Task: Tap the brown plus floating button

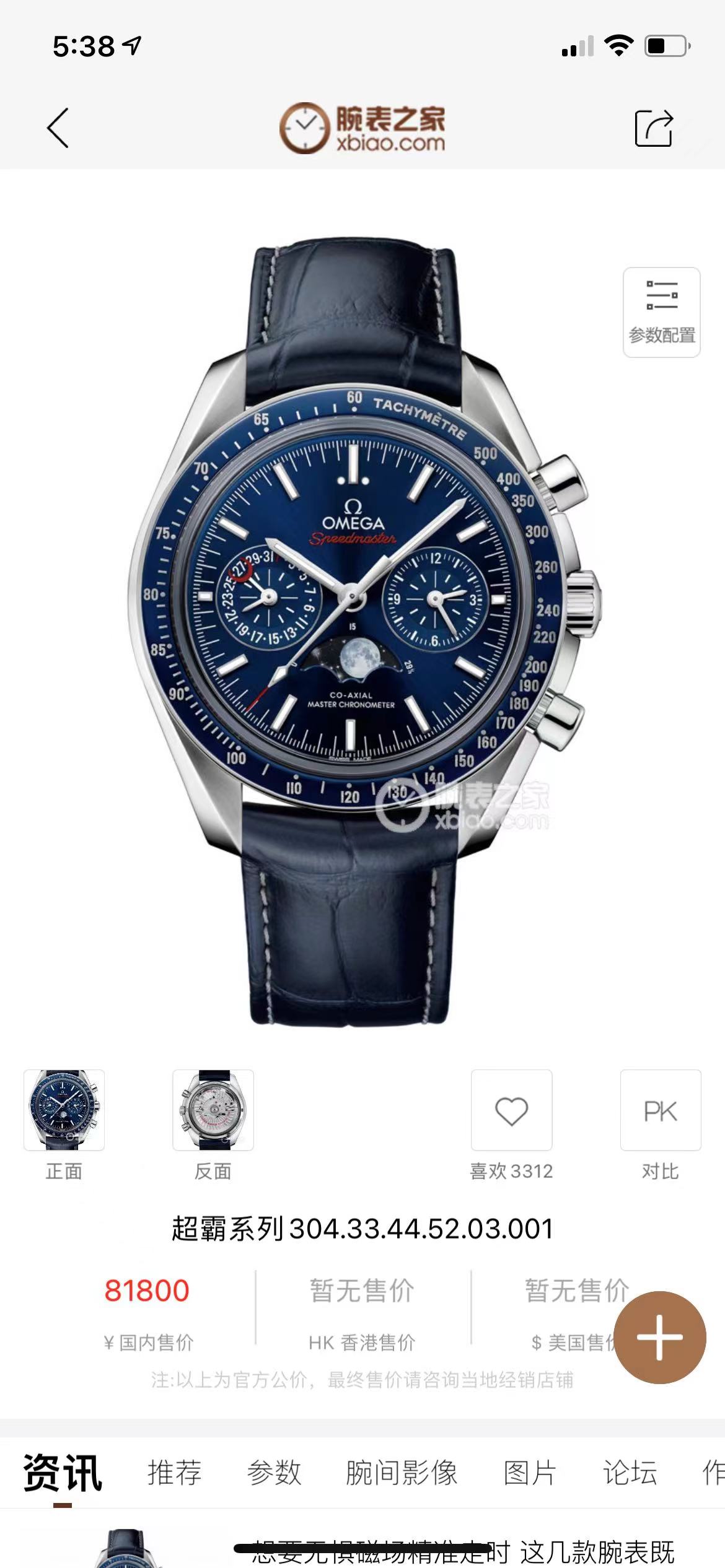Action: click(x=660, y=1337)
